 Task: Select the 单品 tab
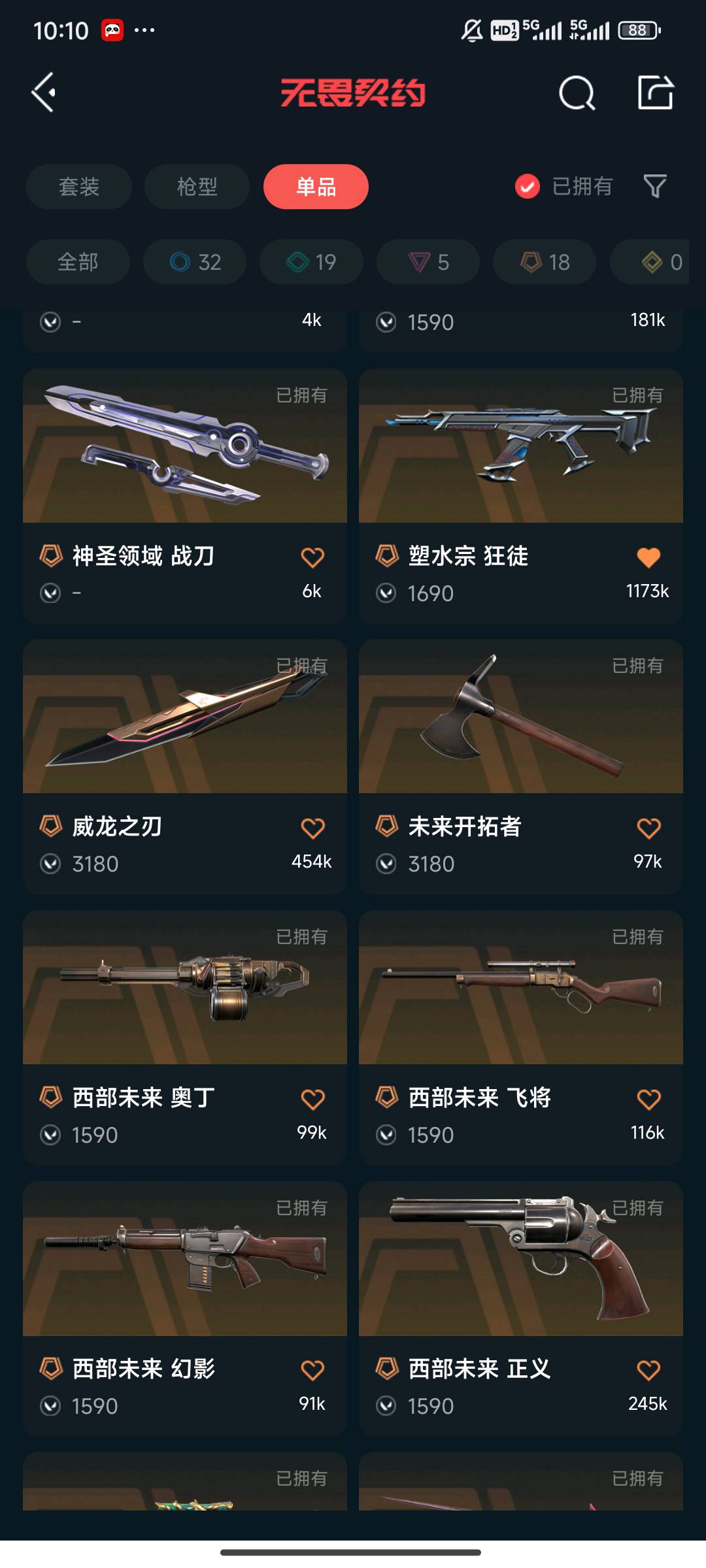316,187
